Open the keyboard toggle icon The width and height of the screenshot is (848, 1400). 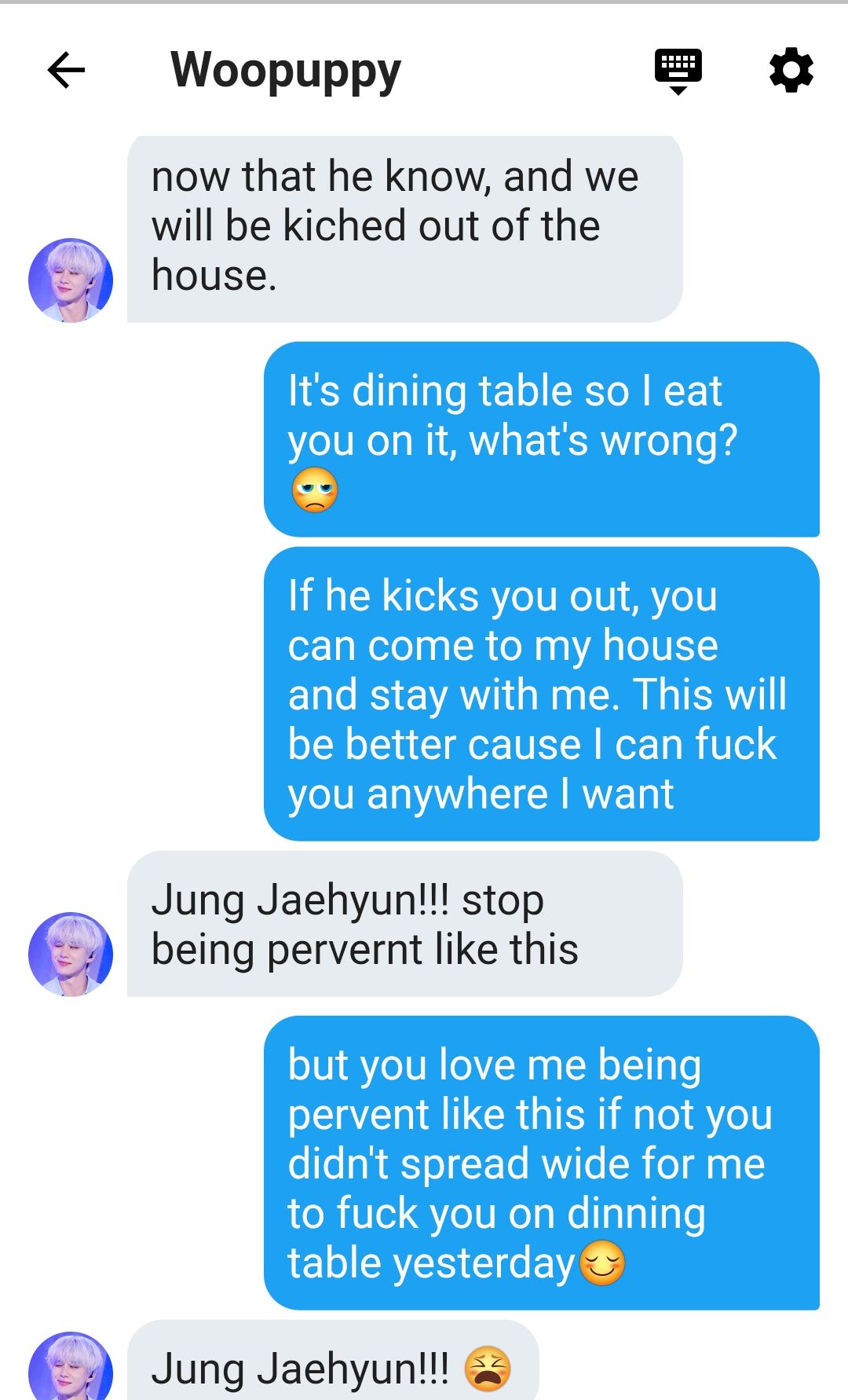678,71
